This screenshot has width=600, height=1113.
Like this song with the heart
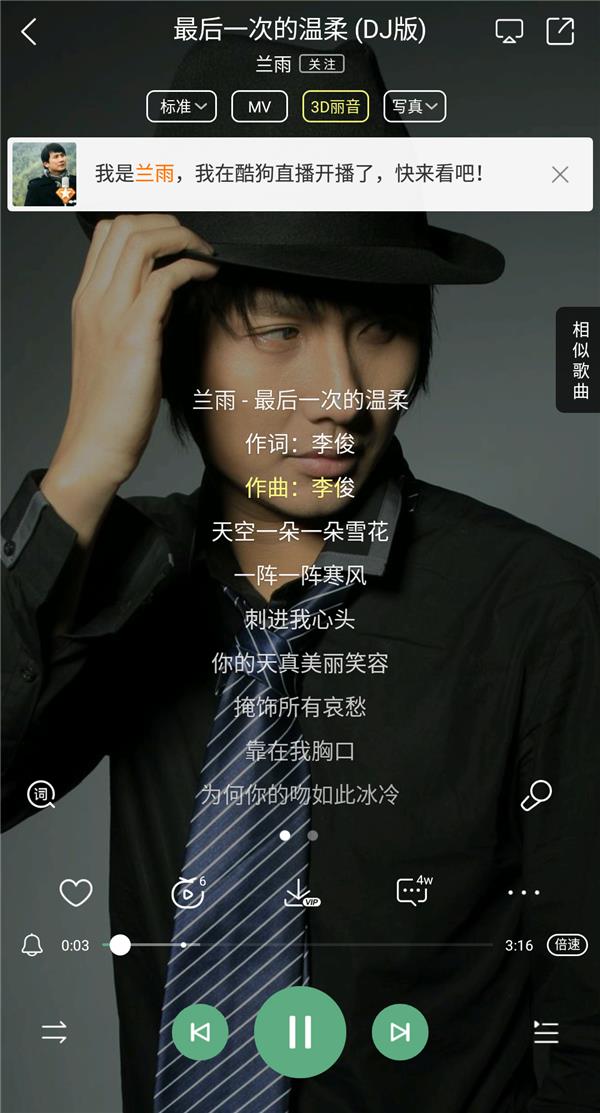click(x=76, y=892)
